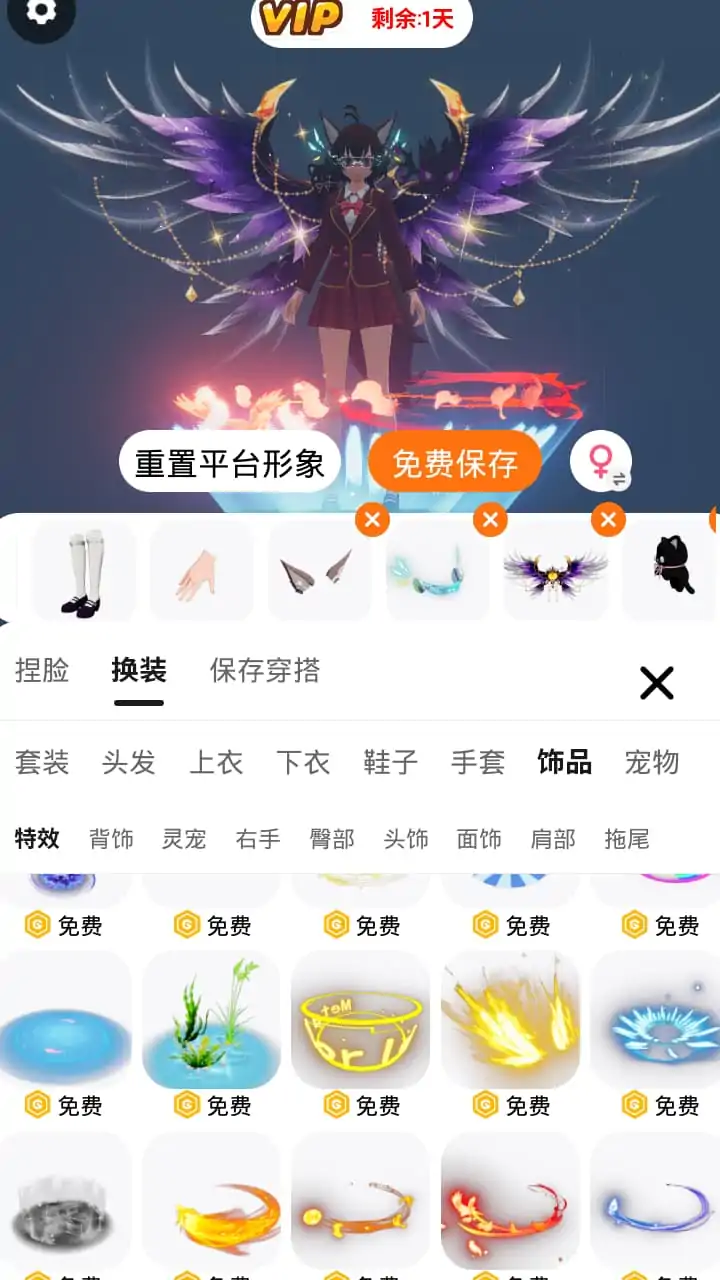Remove the purple wings accessory
This screenshot has width=720, height=1280.
coord(608,520)
